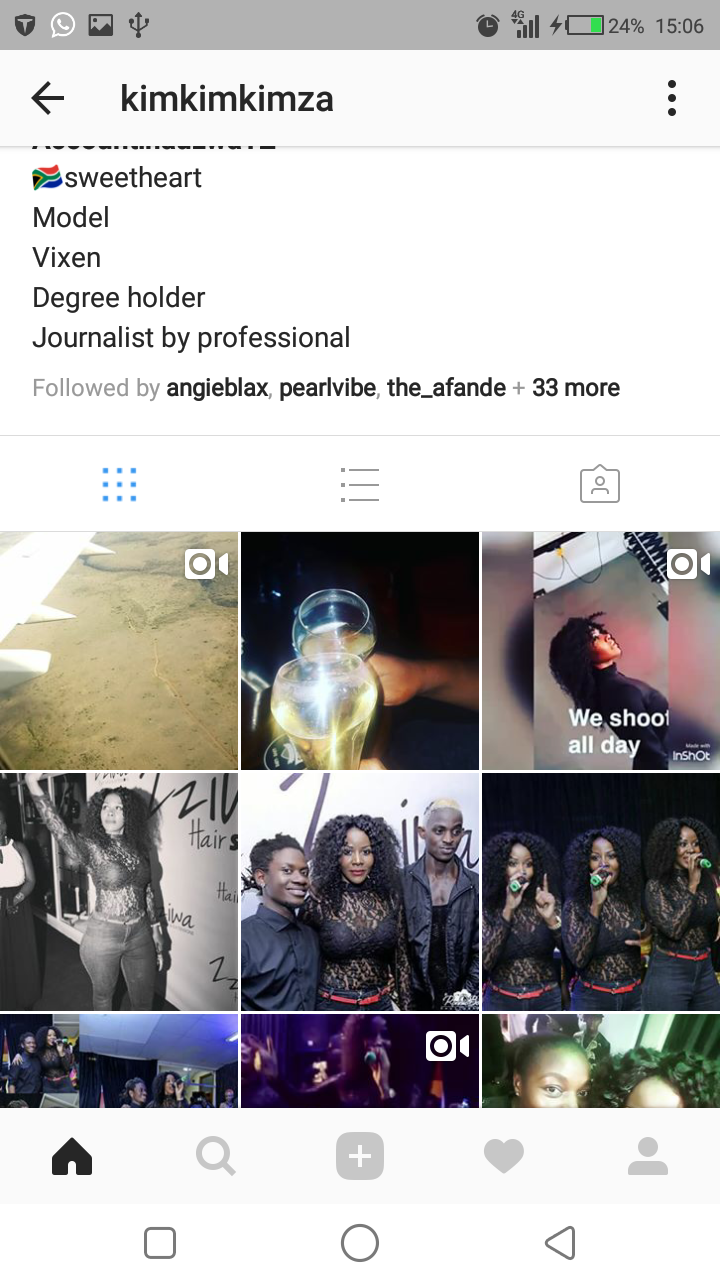
Task: Show the 33 more followers
Action: [576, 388]
